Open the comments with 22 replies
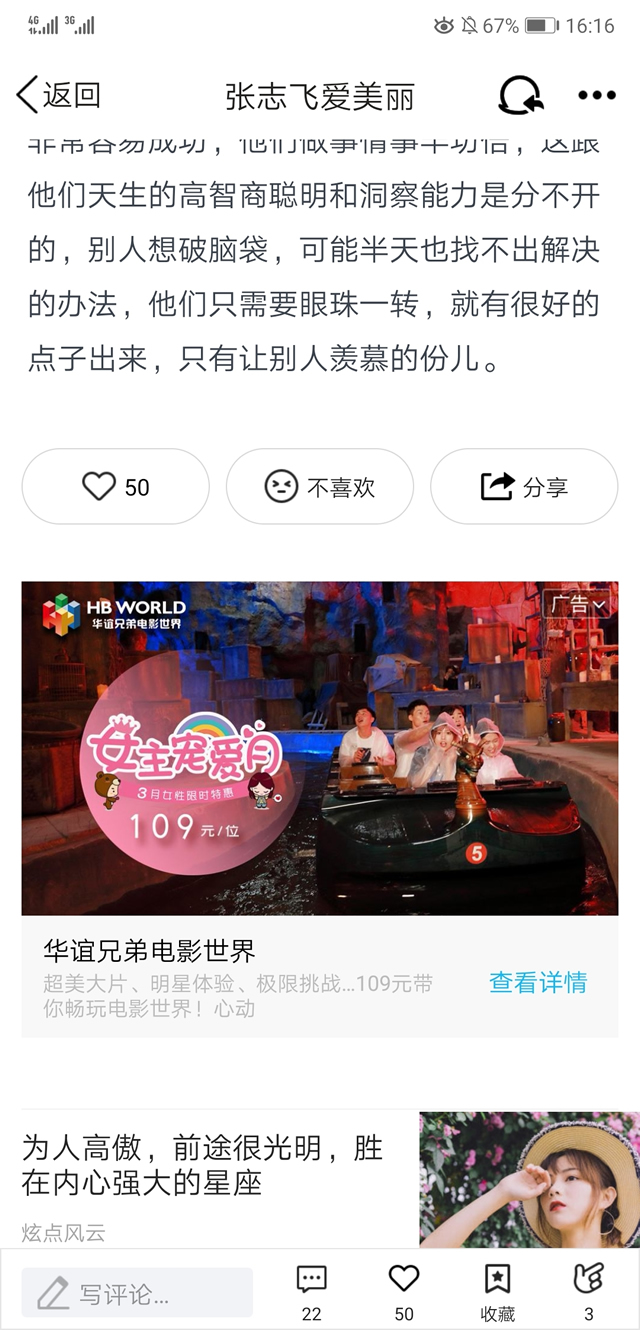Viewport: 640px width, 1330px height. (x=311, y=1290)
